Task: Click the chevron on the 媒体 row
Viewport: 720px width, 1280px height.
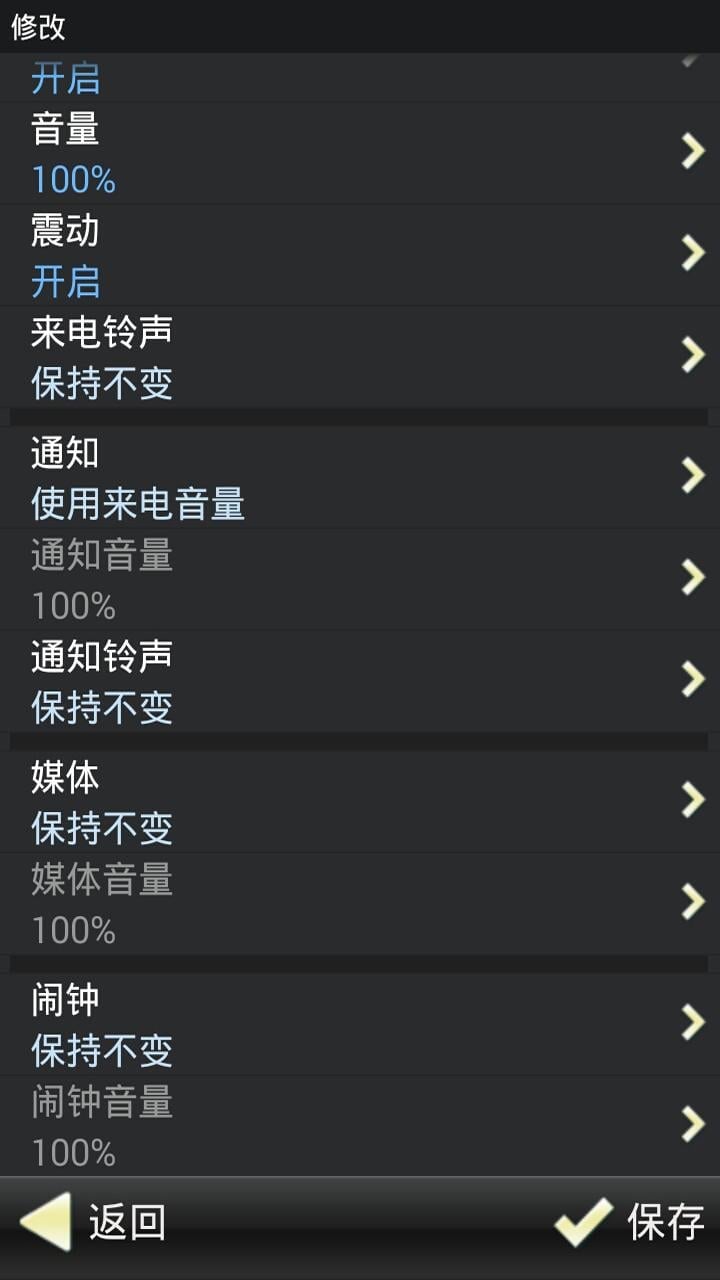Action: pyautogui.click(x=694, y=800)
